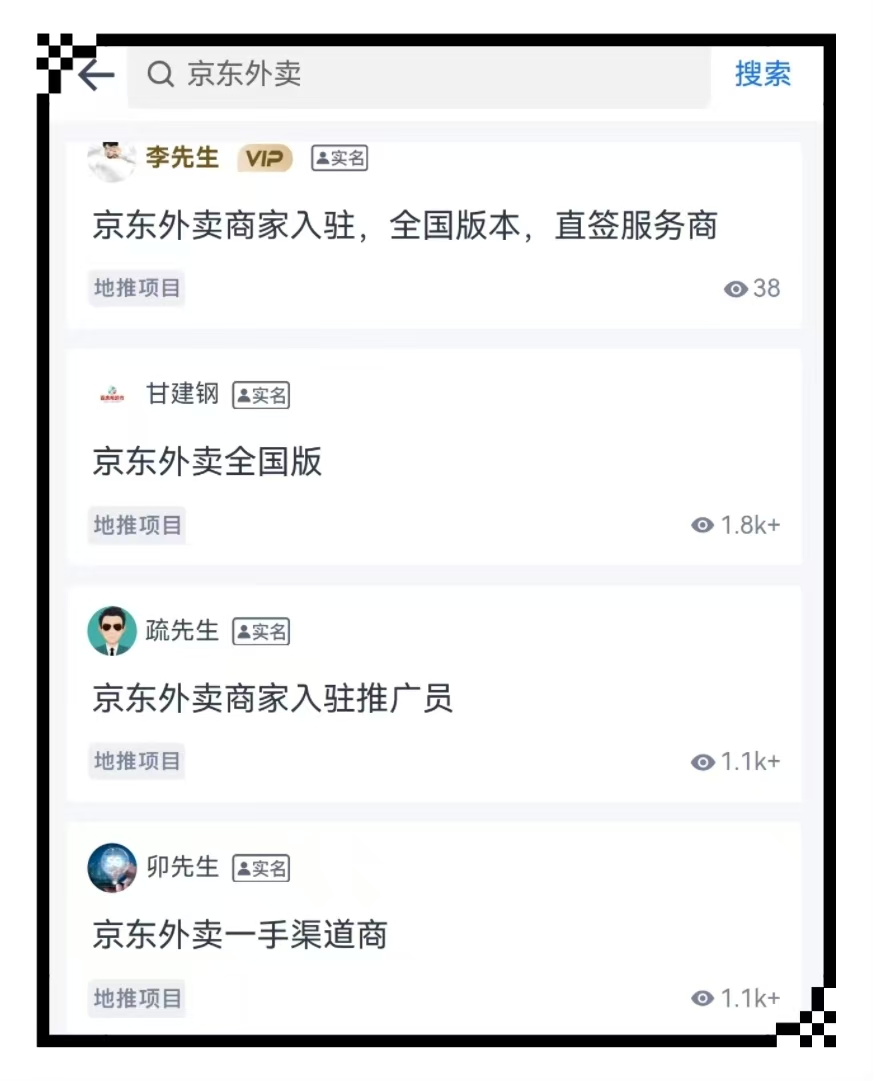Tap 甘建钢's avatar image
This screenshot has height=1081, width=873.
tap(112, 395)
